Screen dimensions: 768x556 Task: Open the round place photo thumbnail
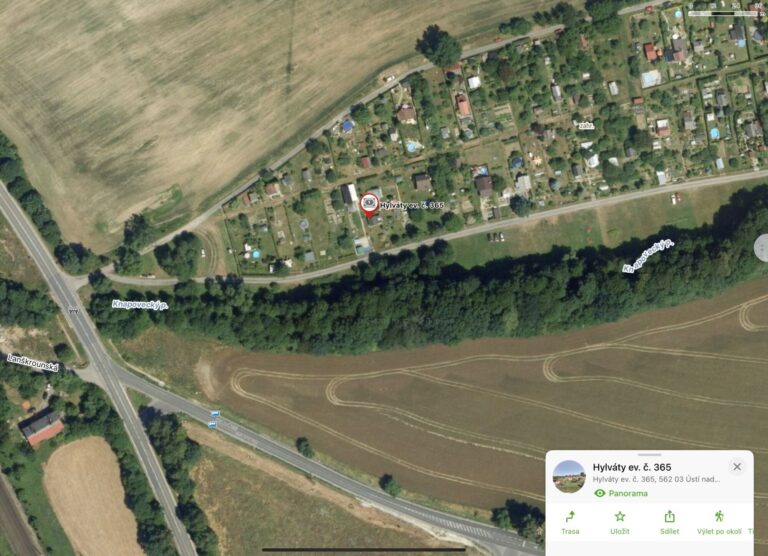[569, 476]
